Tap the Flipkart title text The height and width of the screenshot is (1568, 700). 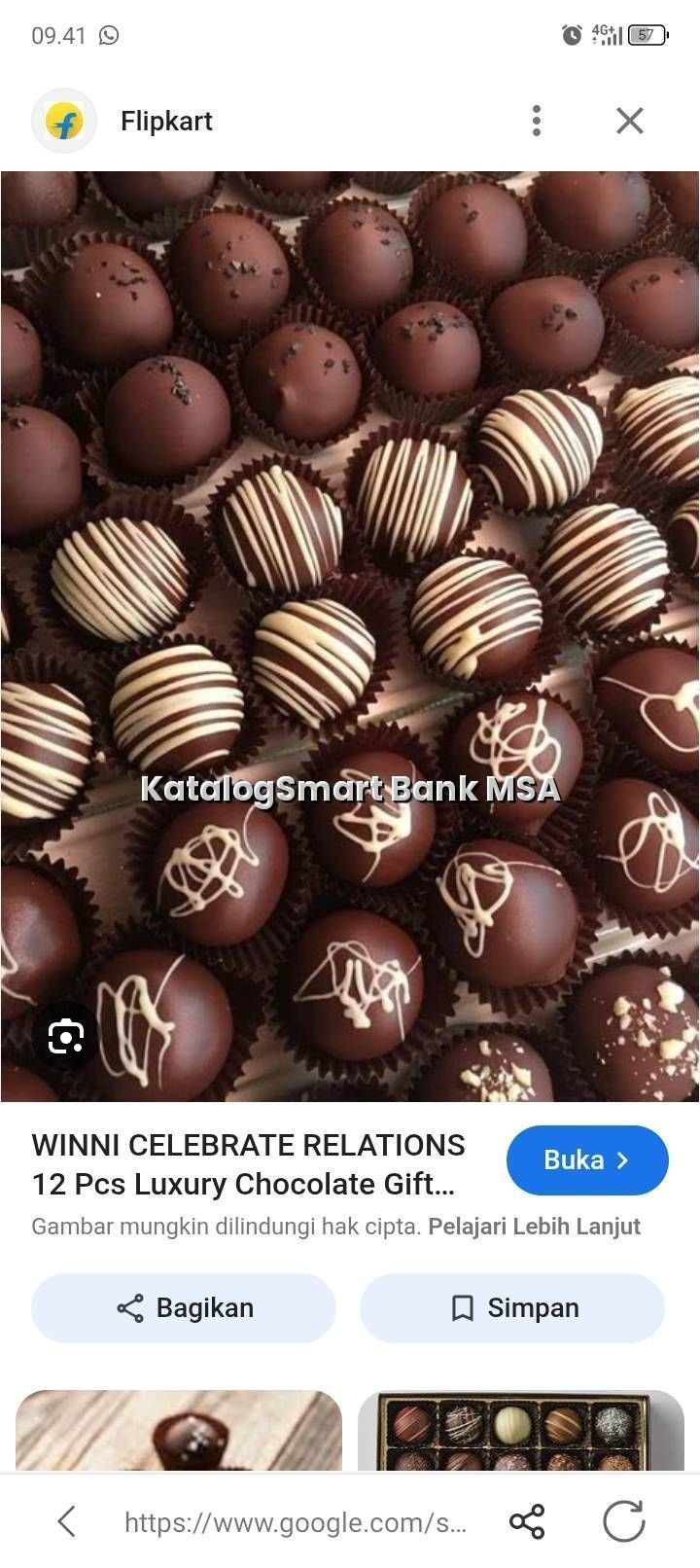[x=166, y=120]
